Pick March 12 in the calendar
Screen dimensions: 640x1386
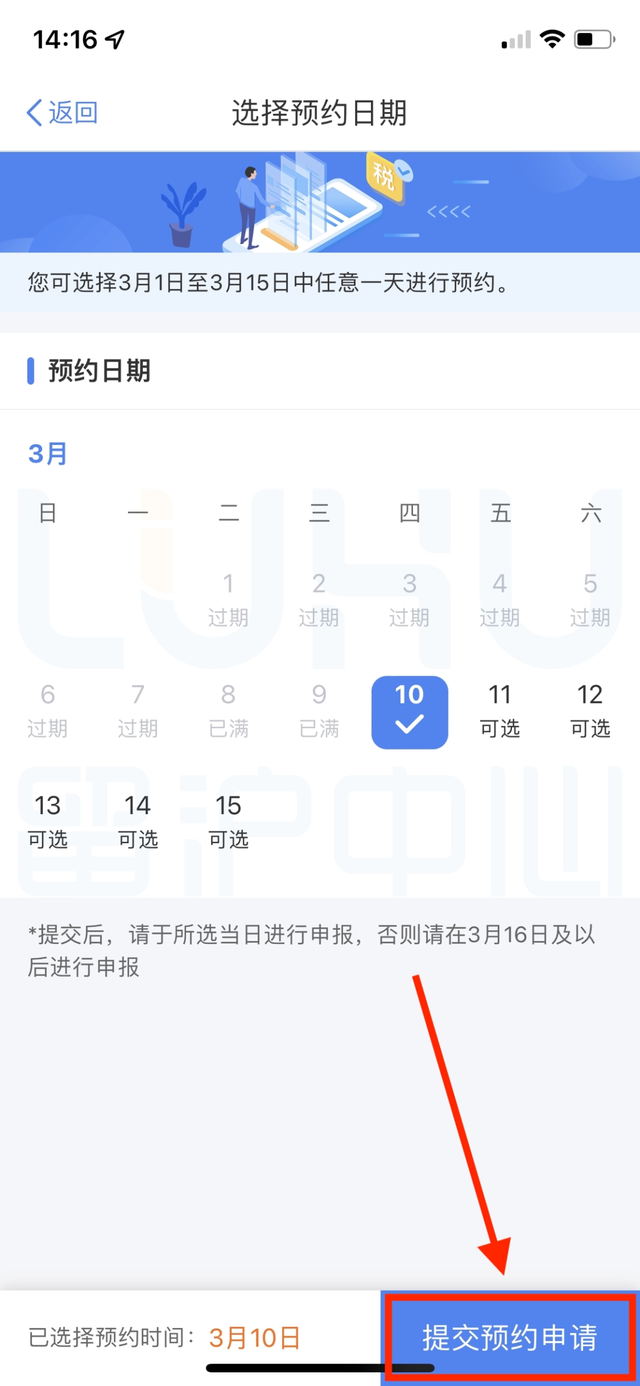590,711
